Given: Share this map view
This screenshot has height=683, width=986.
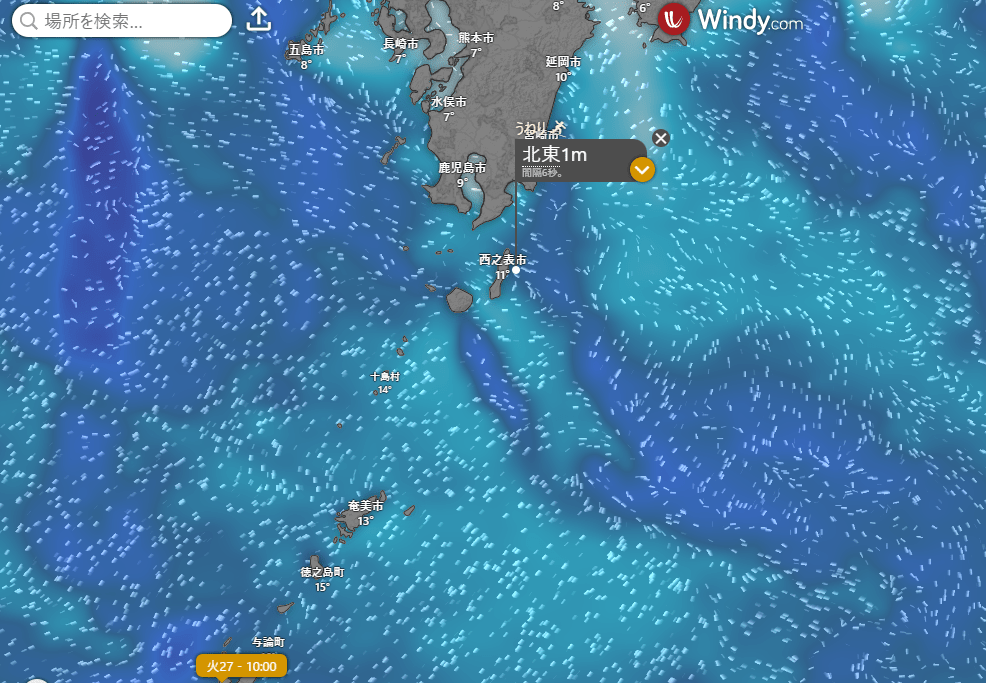Looking at the screenshot, I should pyautogui.click(x=259, y=20).
